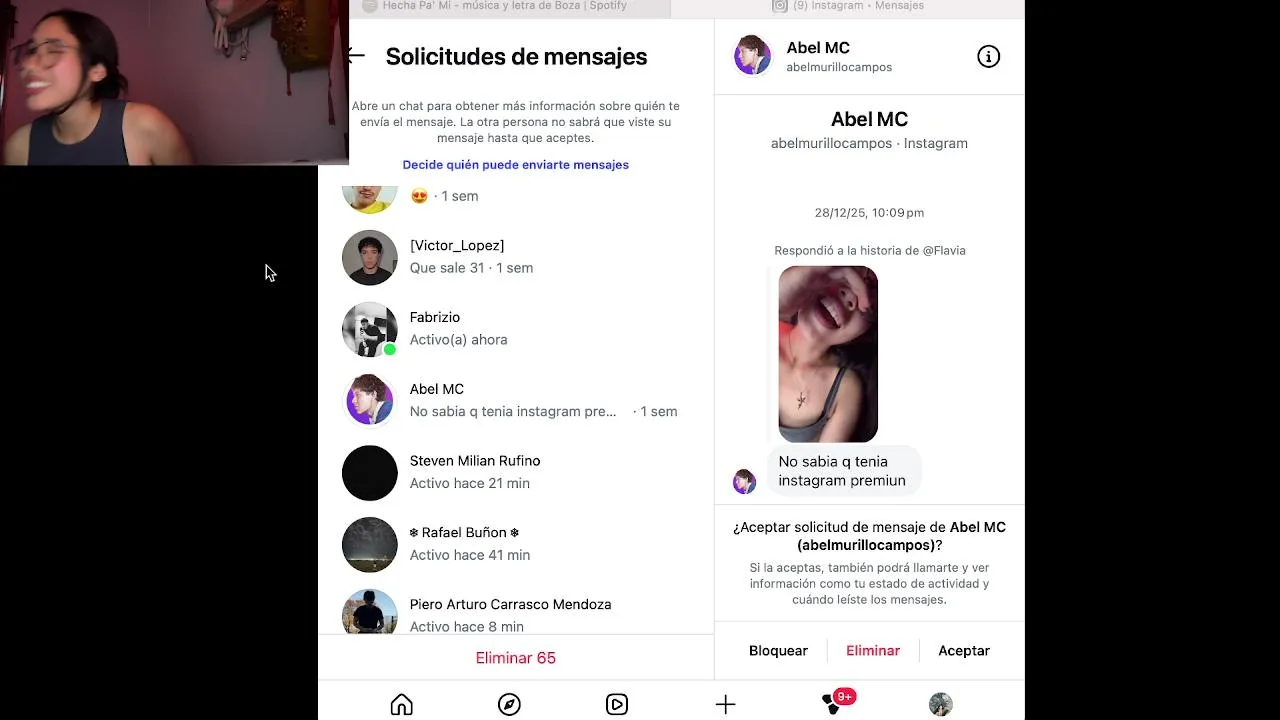The height and width of the screenshot is (720, 1280).
Task: Tap Bloquear to block Abel MC
Action: 778,651
